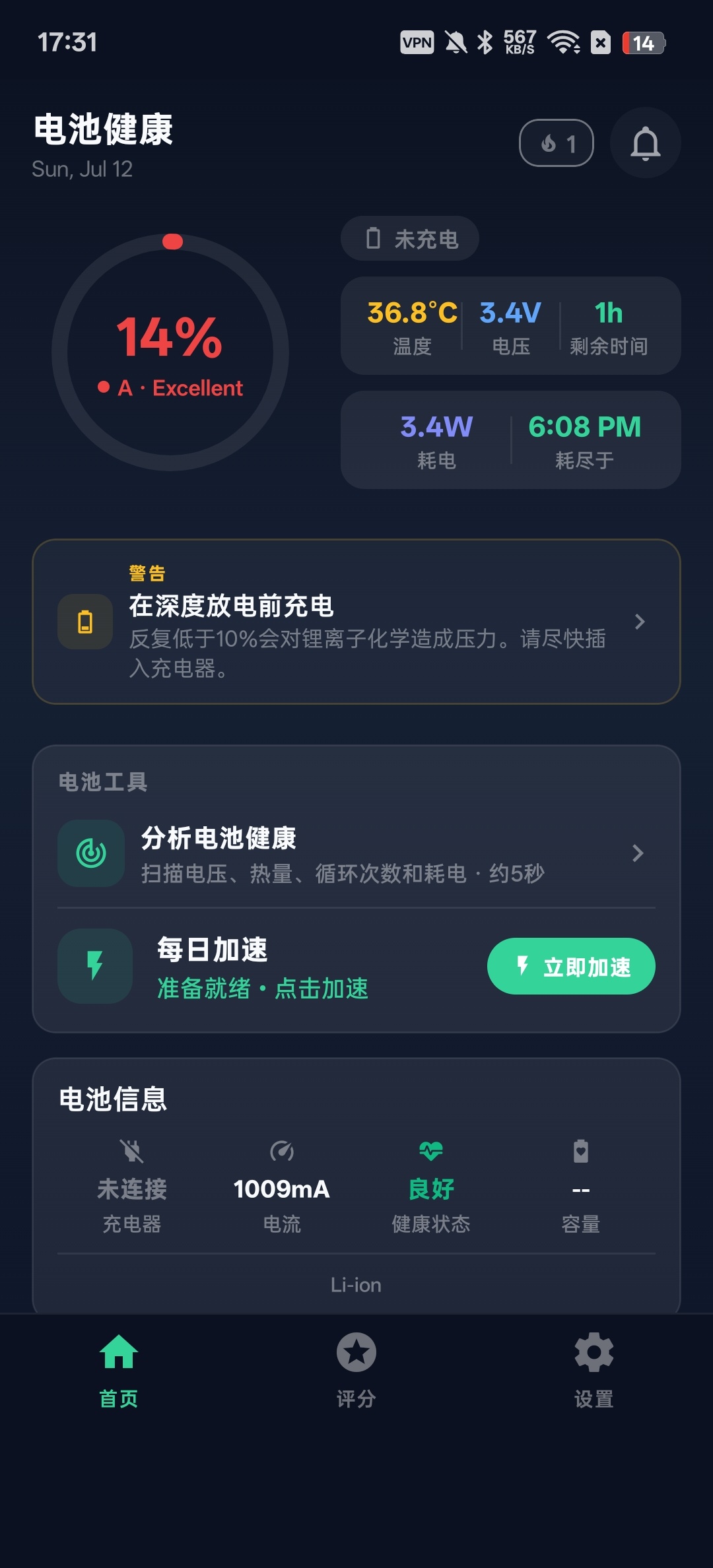Open the 在深度放电前充电 warning card

point(356,622)
